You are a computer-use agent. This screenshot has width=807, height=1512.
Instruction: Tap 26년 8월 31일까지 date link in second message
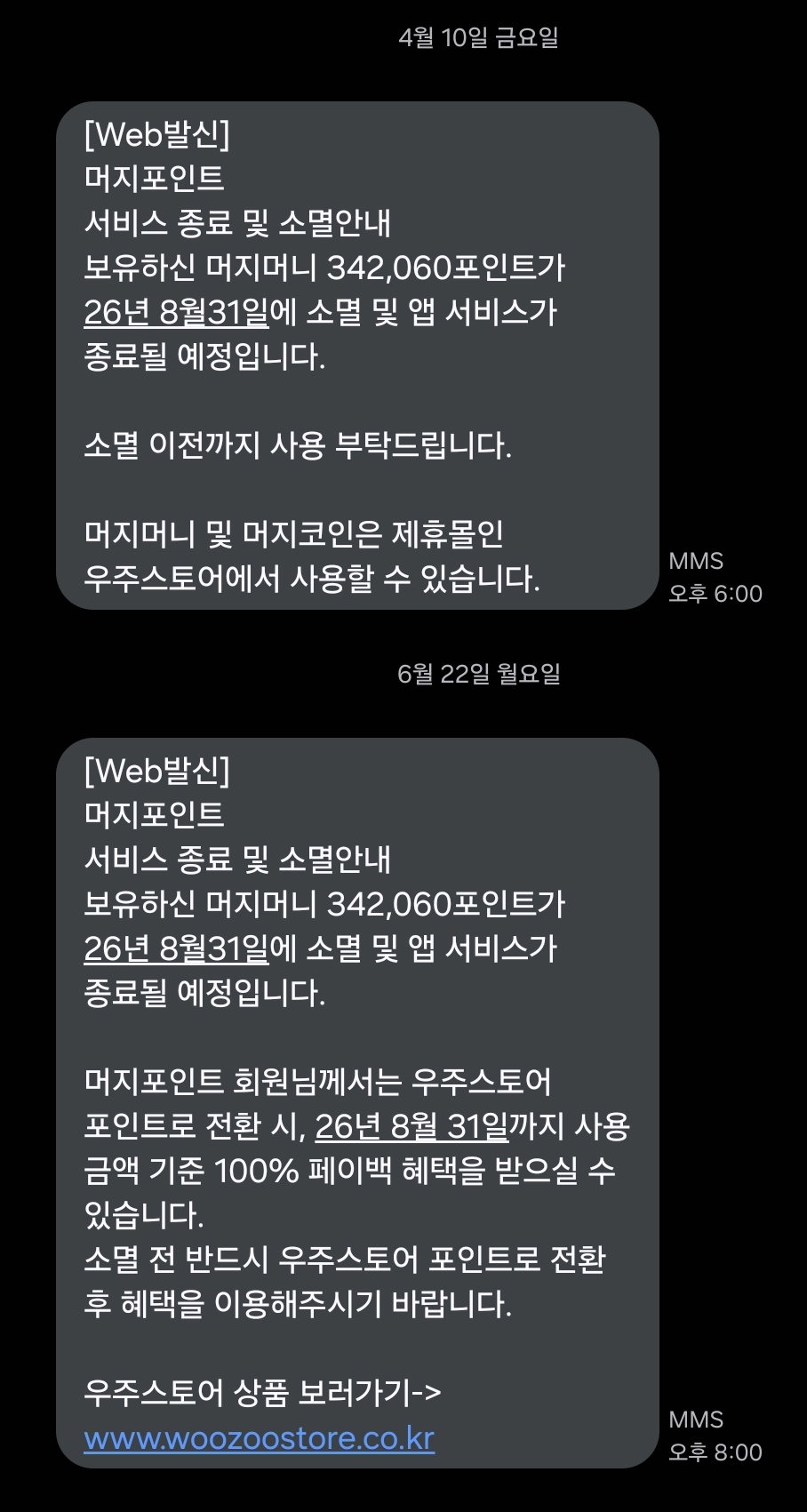411,1126
